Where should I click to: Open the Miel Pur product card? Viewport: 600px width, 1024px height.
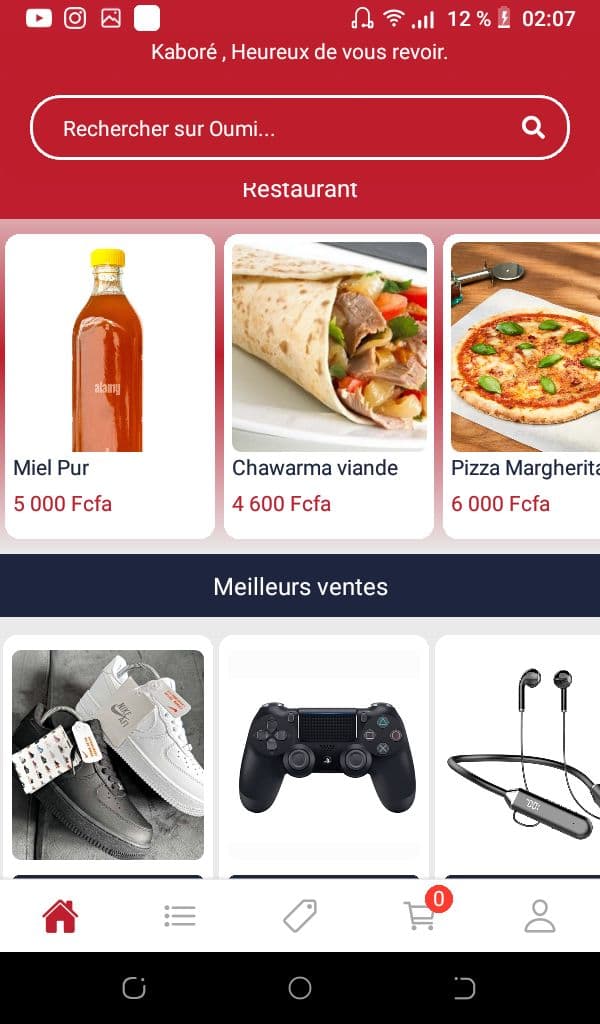(x=110, y=386)
